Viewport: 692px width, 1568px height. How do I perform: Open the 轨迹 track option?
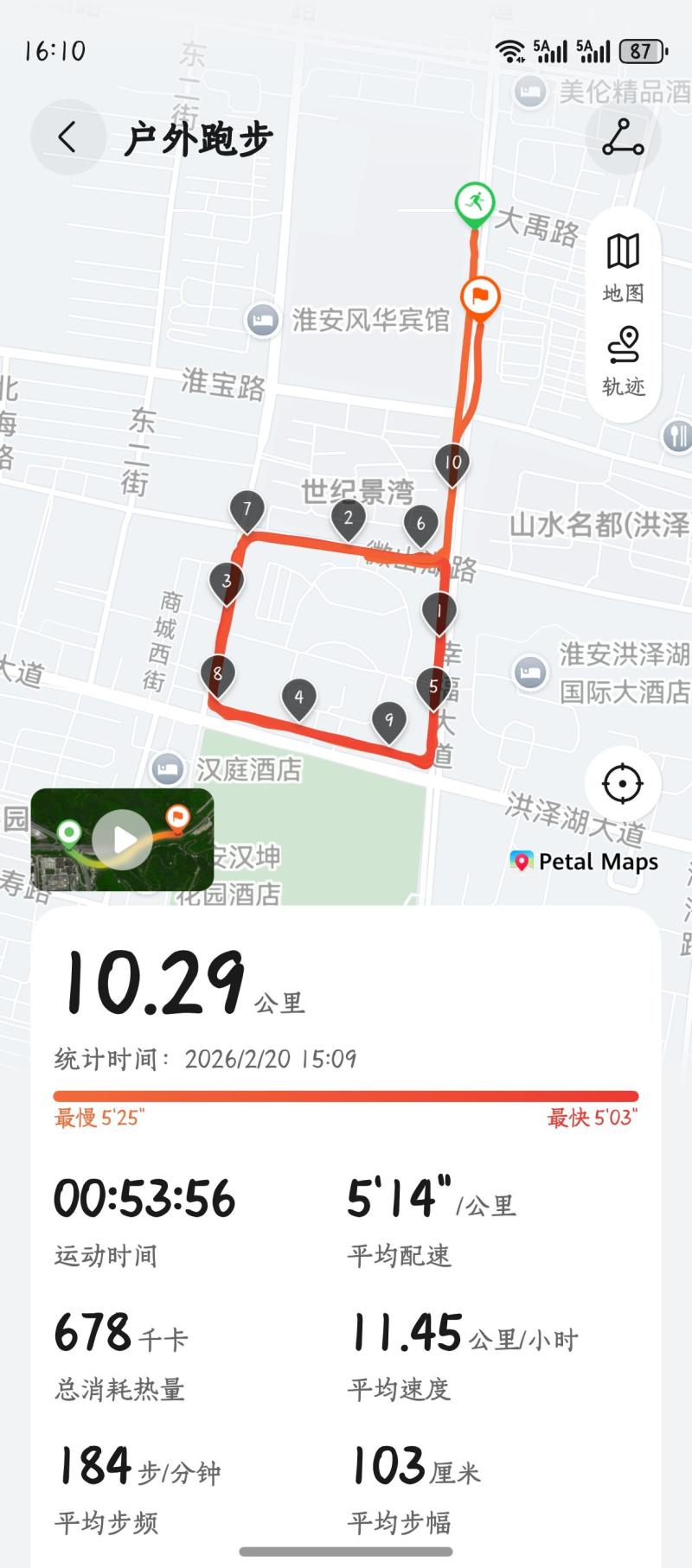point(623,361)
